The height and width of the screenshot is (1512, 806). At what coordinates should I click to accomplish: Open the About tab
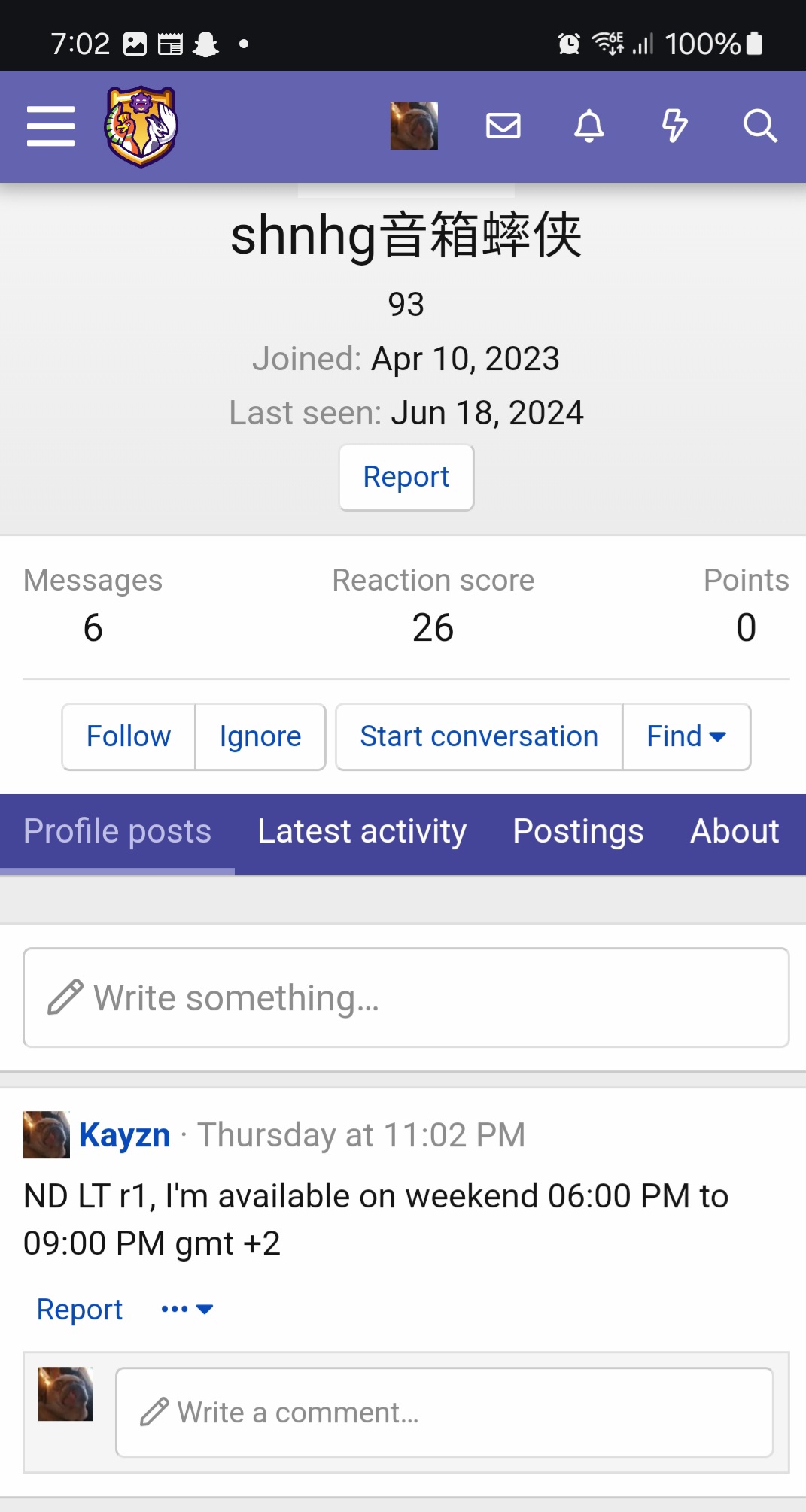pos(735,832)
